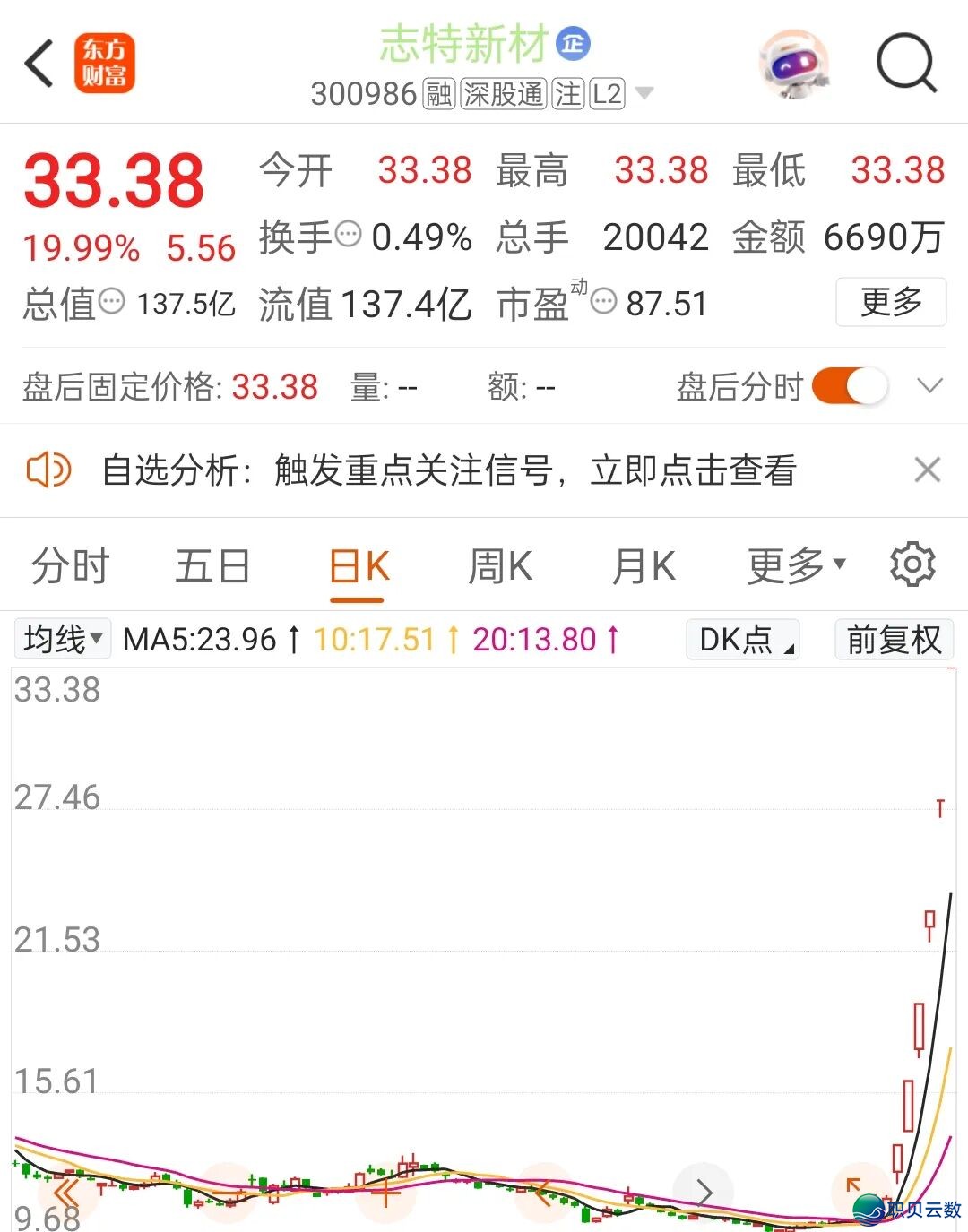Select the 日K chart tab
The width and height of the screenshot is (968, 1232).
tap(359, 566)
